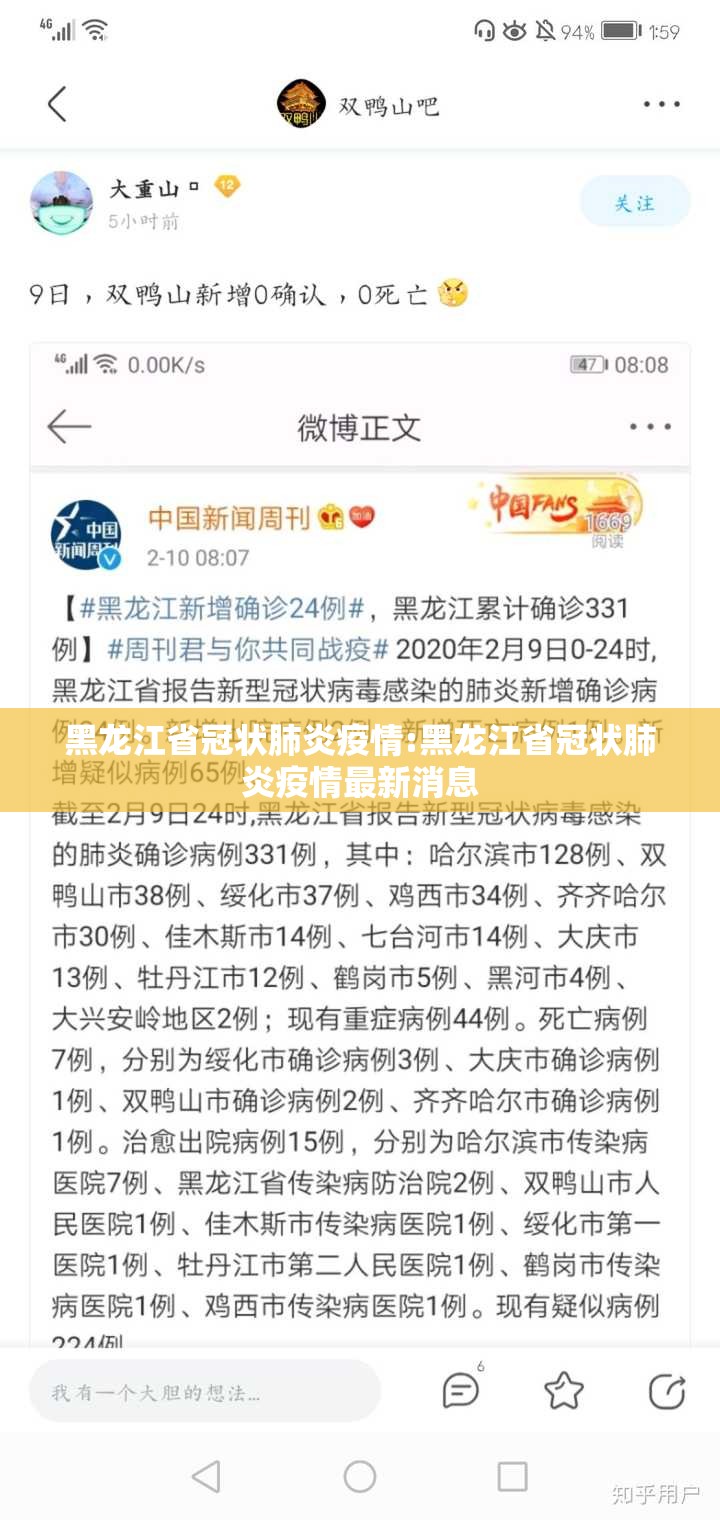Open 大重山's profile avatar

pyautogui.click(x=62, y=202)
